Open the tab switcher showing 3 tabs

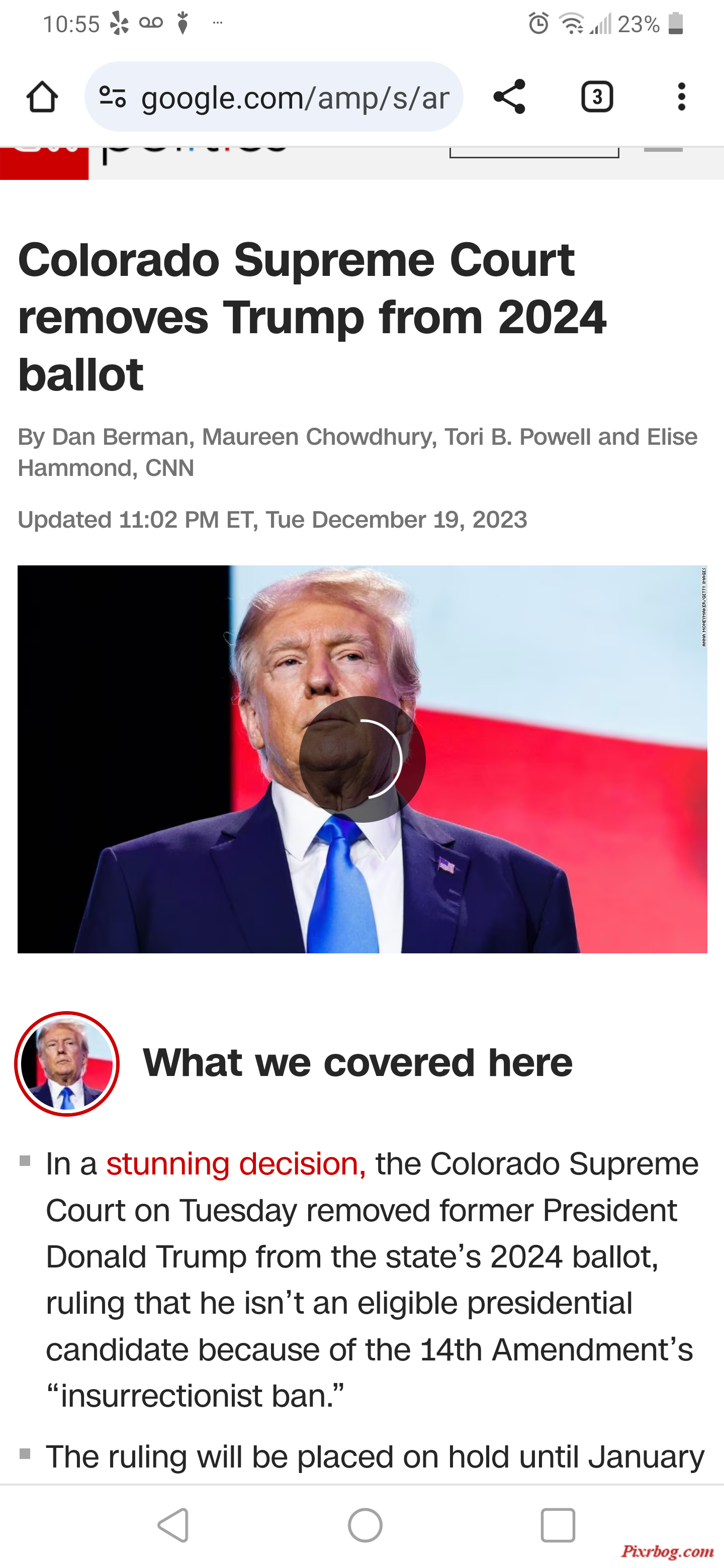tap(597, 97)
